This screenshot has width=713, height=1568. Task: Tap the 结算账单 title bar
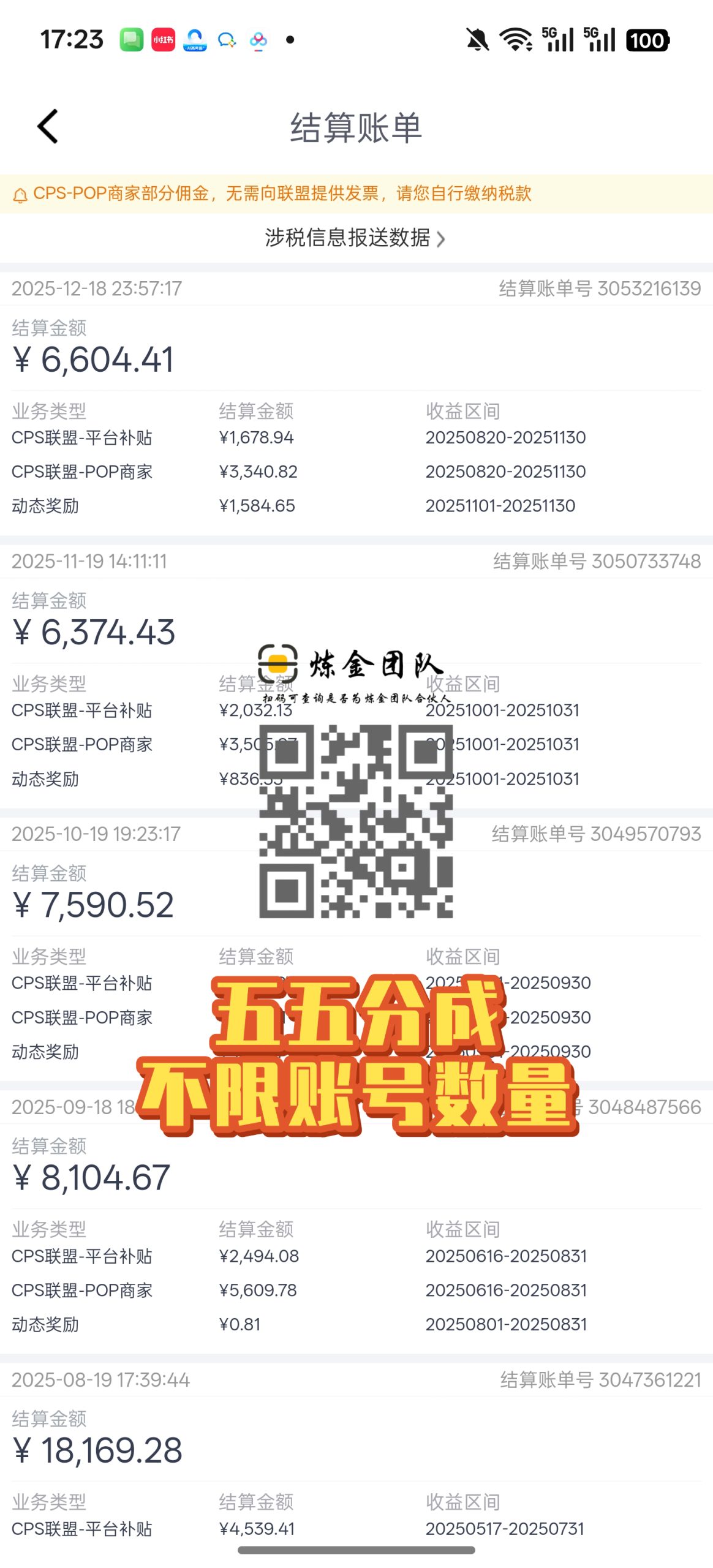point(356,127)
